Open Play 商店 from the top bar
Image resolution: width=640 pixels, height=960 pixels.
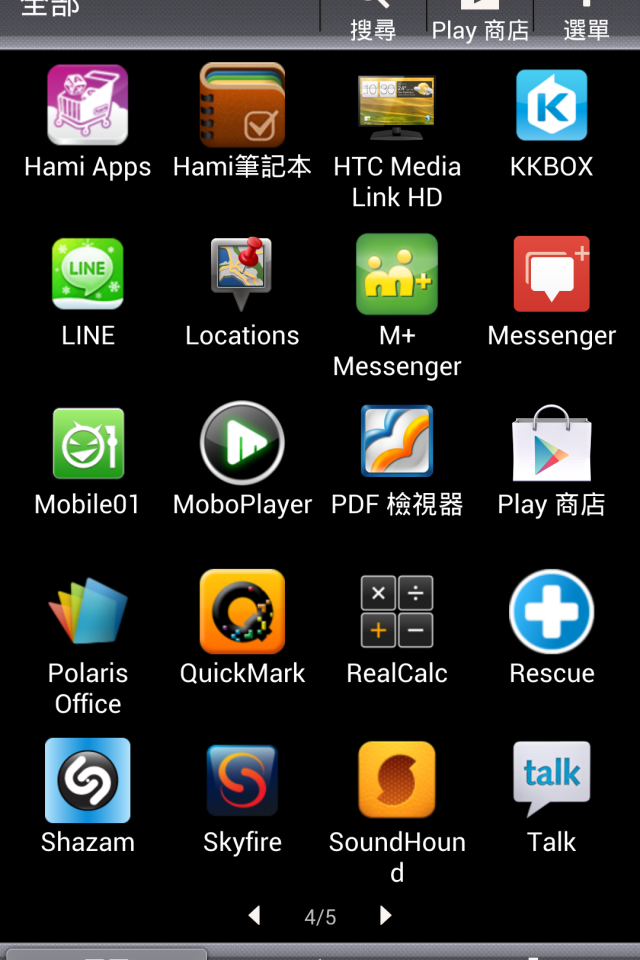[x=480, y=20]
